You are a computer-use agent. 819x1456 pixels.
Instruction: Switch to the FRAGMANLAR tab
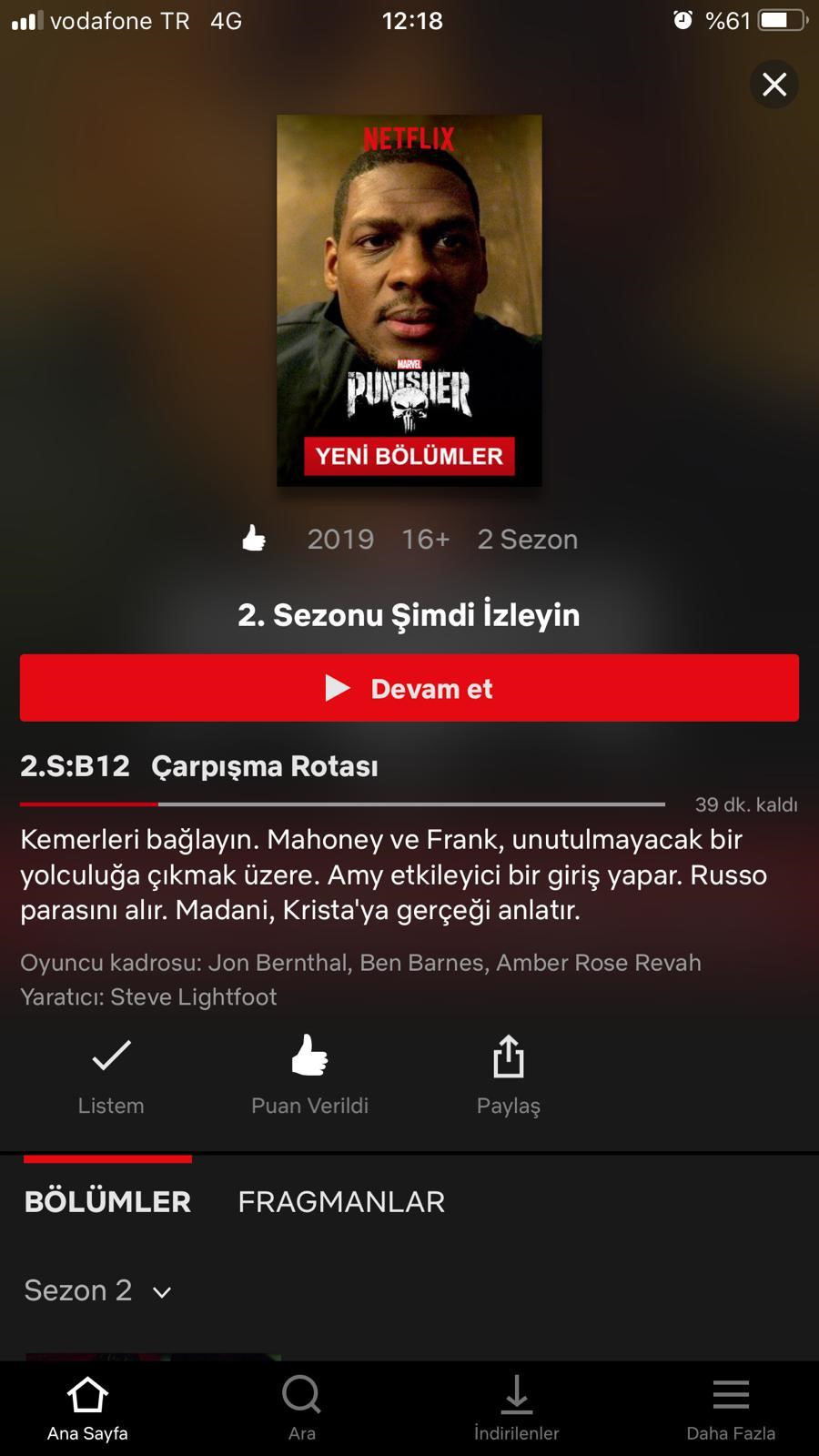pyautogui.click(x=341, y=1201)
